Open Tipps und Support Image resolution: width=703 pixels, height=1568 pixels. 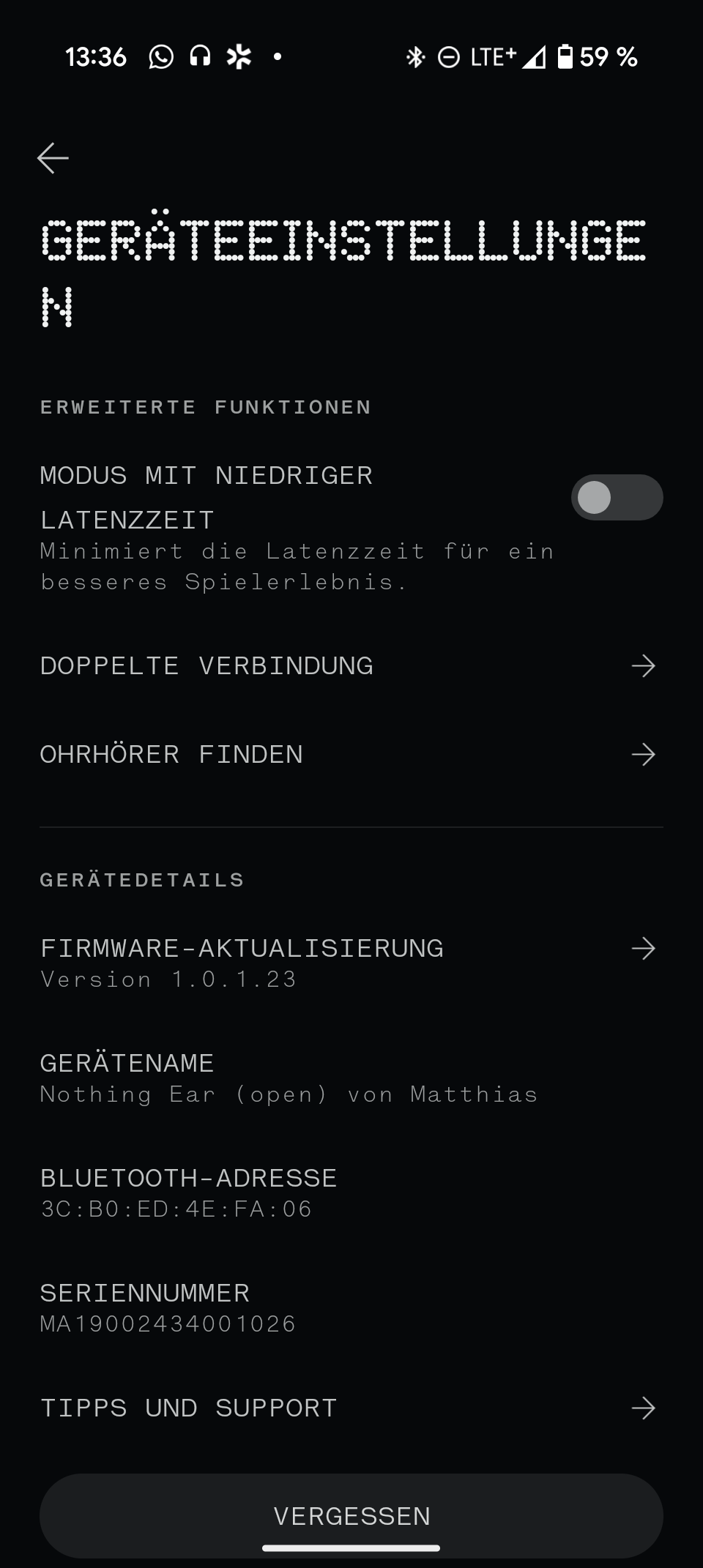(x=351, y=1408)
